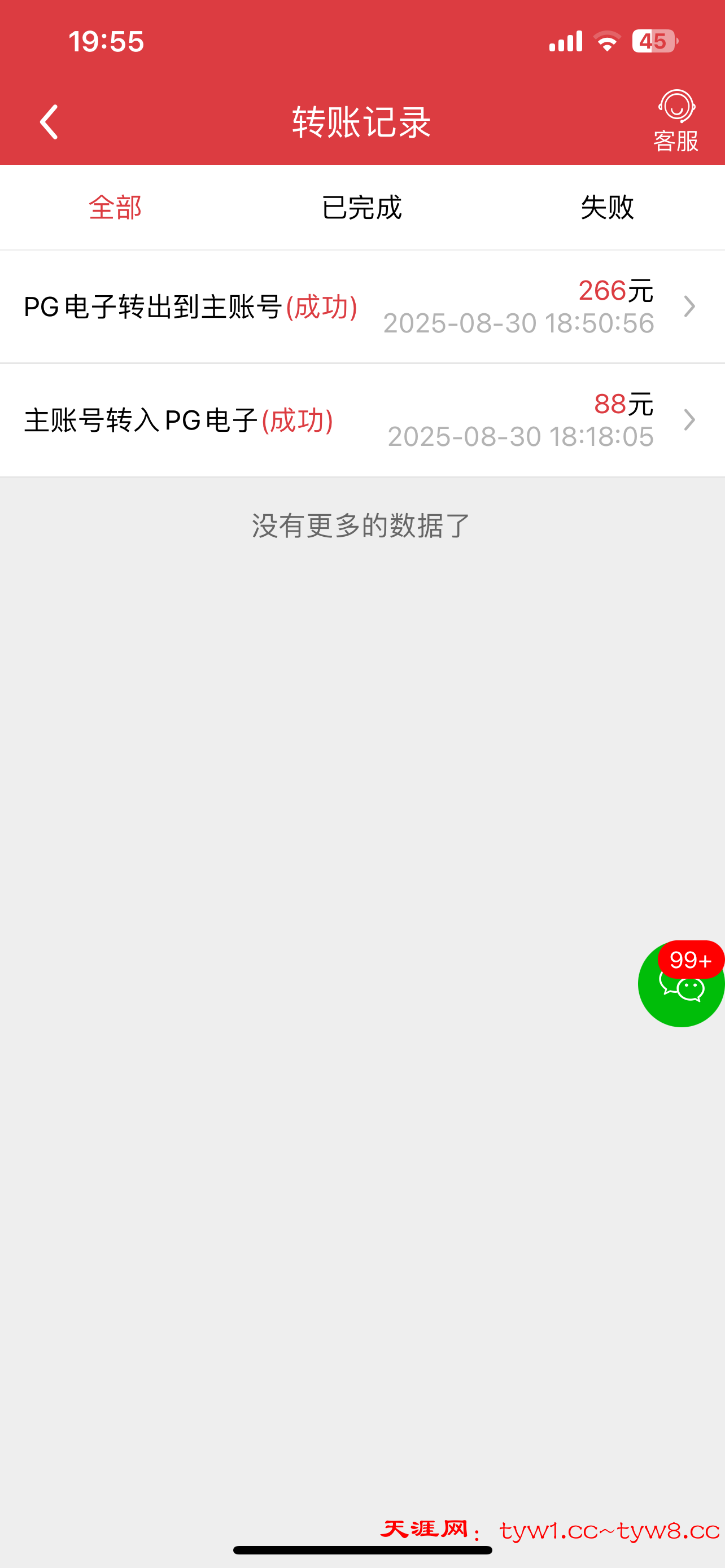Open 客服 customer service

click(x=676, y=121)
